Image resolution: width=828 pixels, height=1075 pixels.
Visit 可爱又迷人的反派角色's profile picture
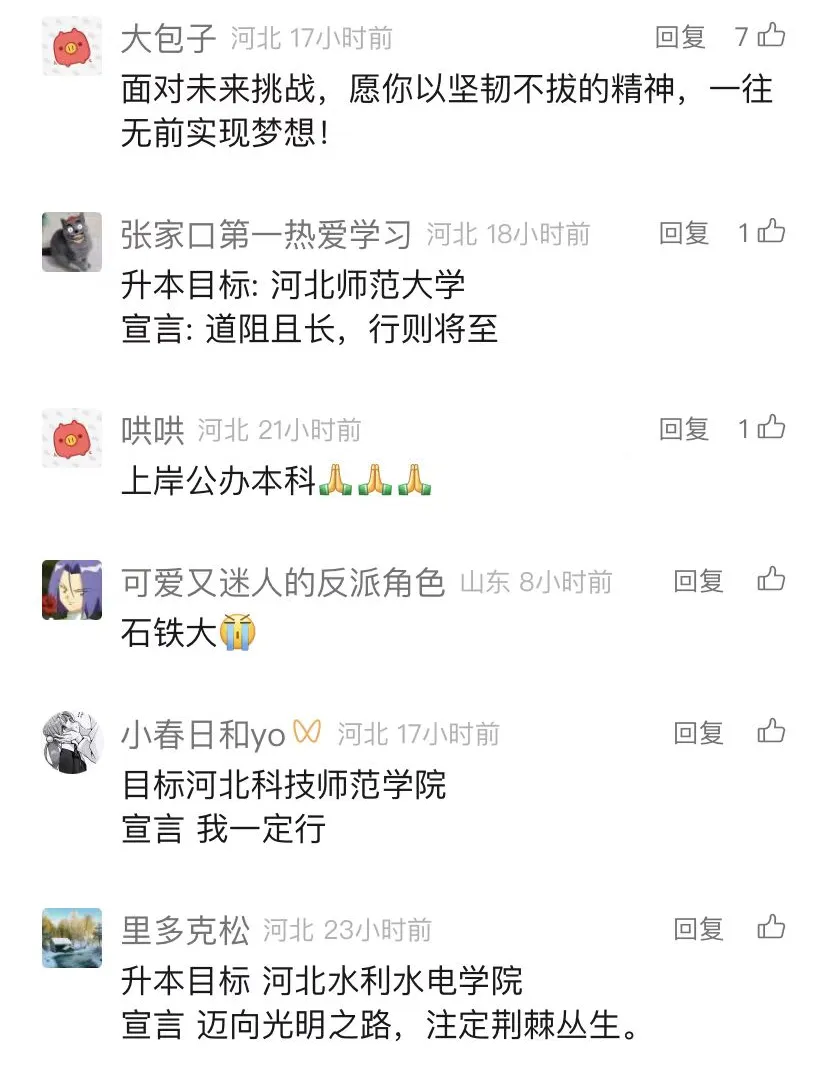(72, 589)
